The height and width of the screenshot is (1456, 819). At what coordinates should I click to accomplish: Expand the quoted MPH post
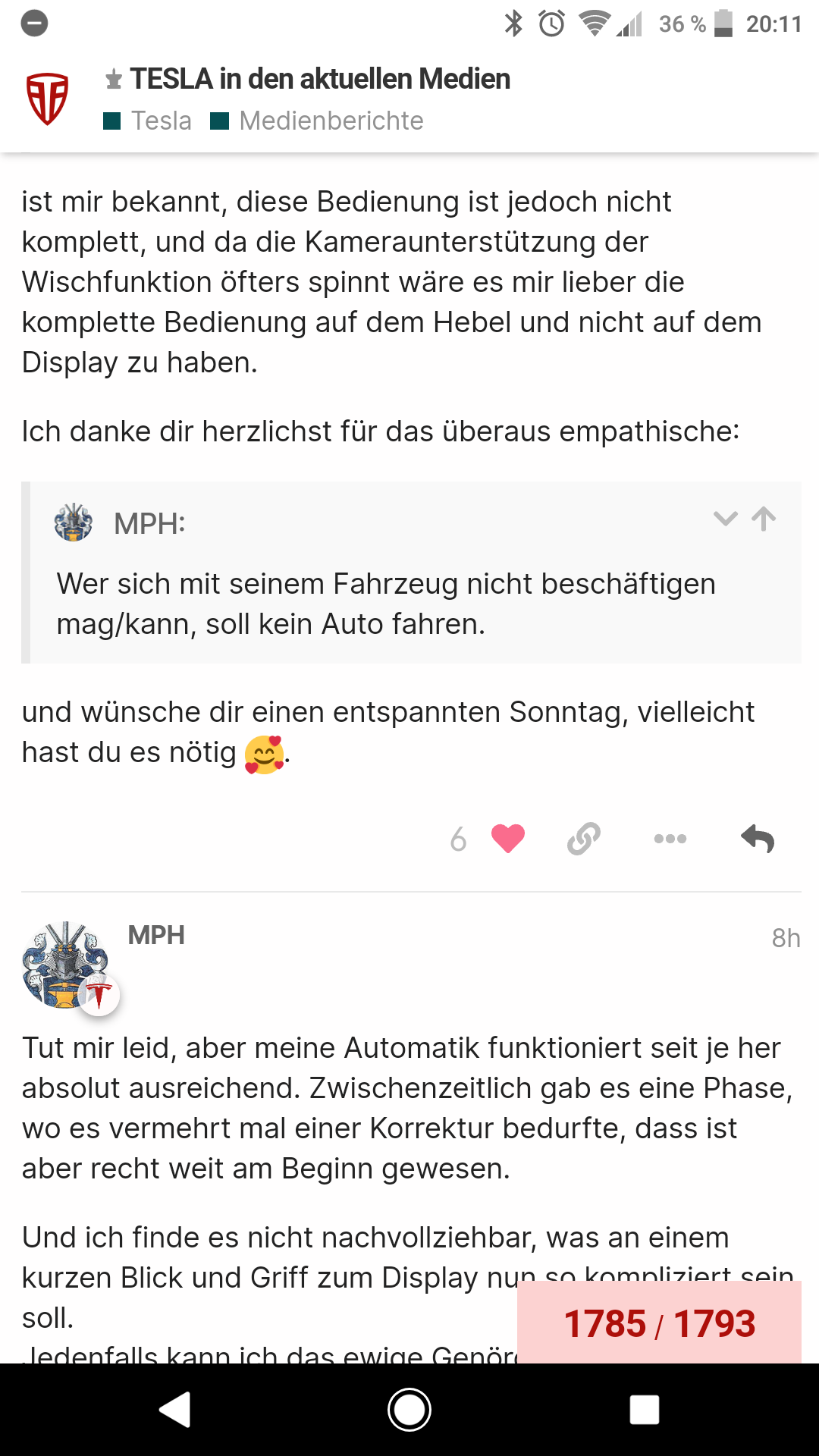click(x=725, y=519)
